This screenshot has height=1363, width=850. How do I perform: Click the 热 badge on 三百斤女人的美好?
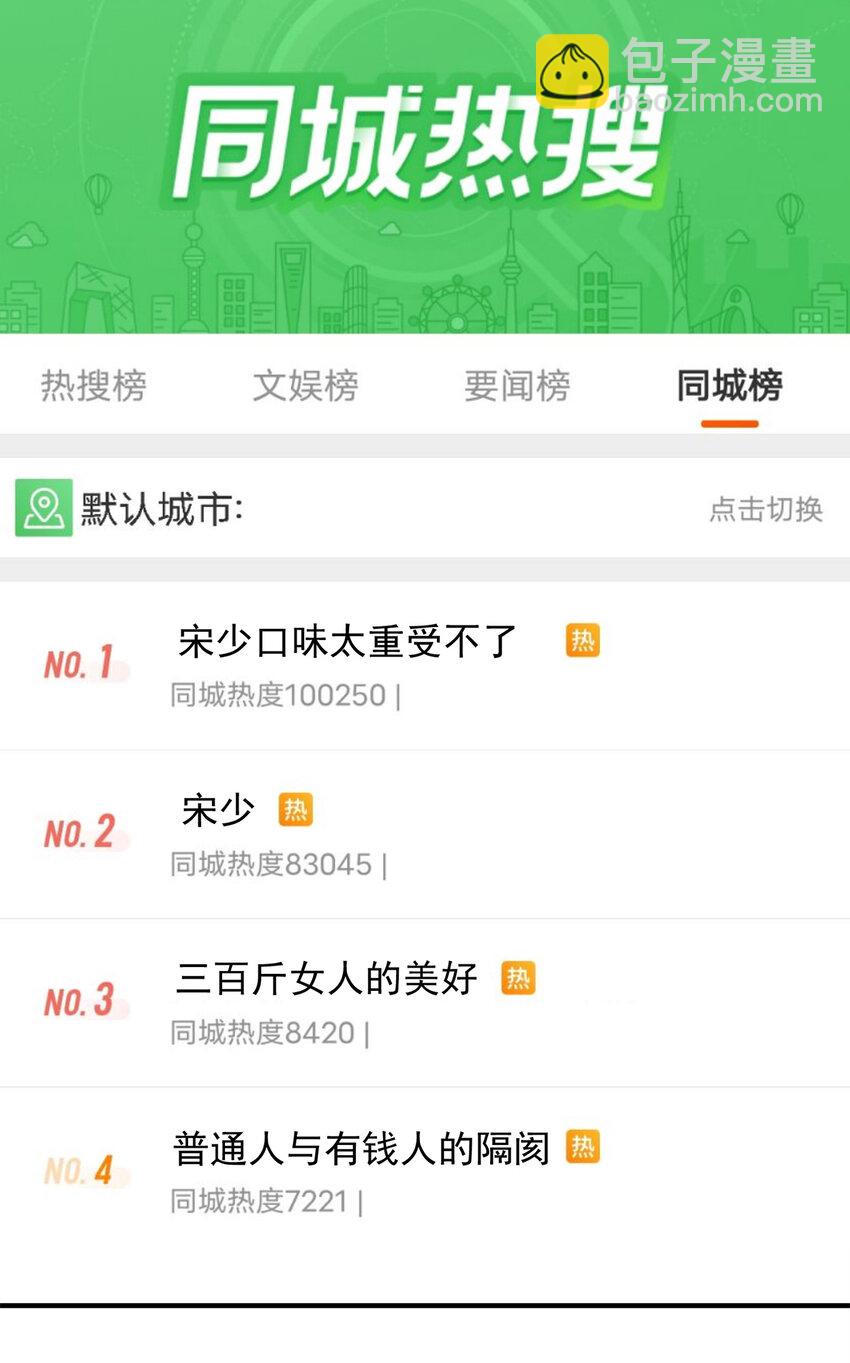tap(518, 980)
